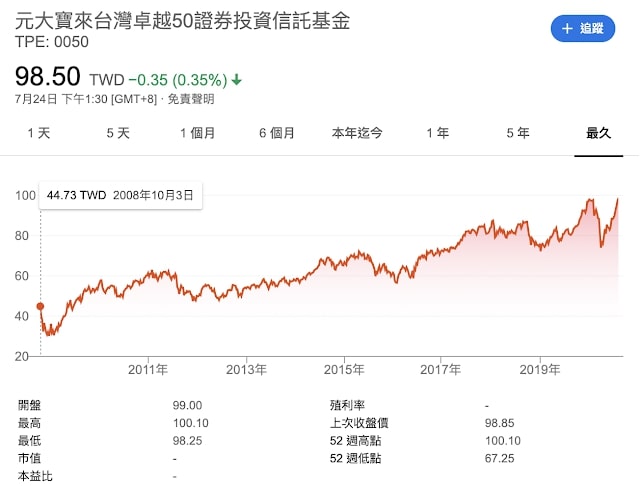Image resolution: width=640 pixels, height=486 pixels.
Task: Switch to the 1 天 range tab
Action: pos(38,133)
